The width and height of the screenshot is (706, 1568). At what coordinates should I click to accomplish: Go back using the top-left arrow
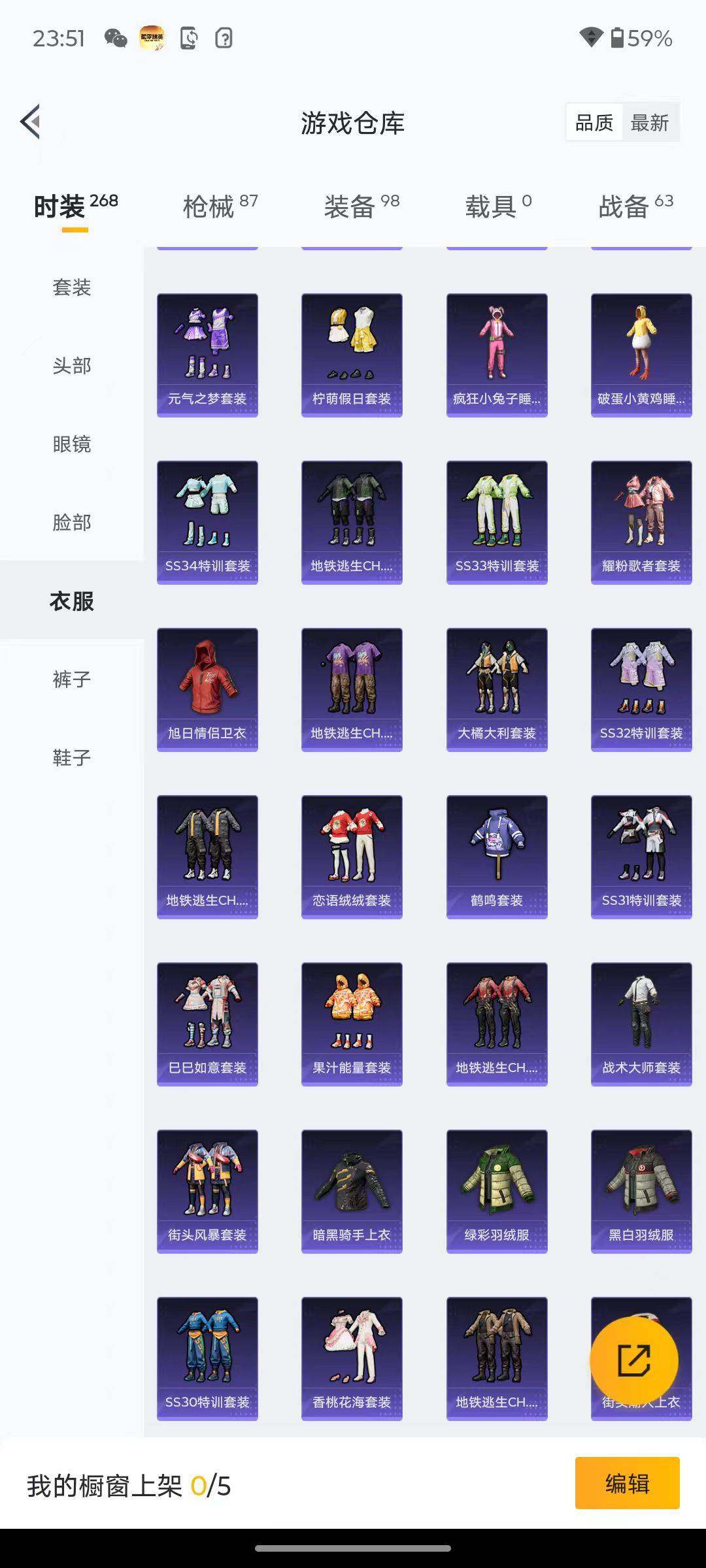click(31, 122)
